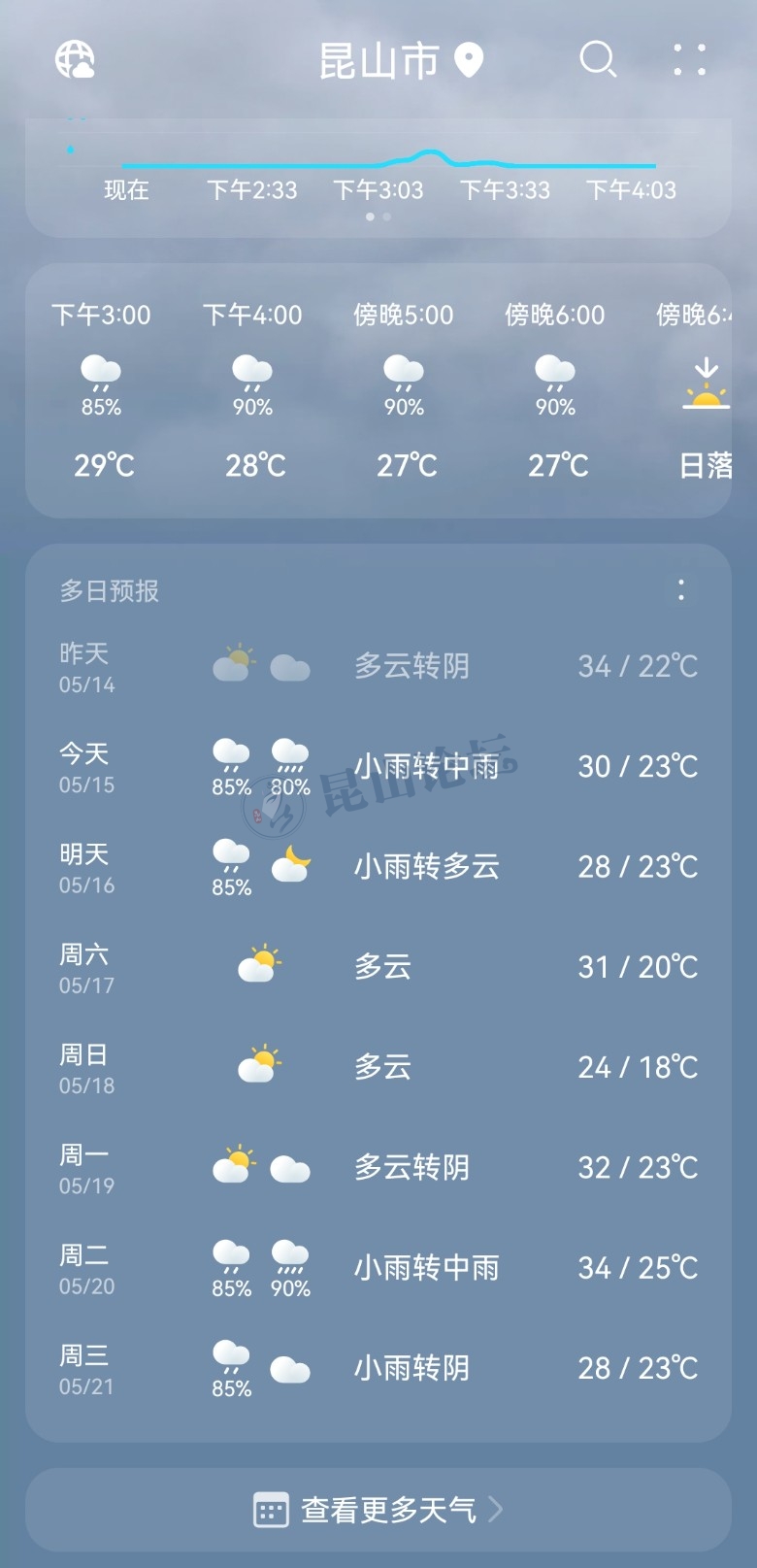757x1568 pixels.
Task: Open Monday 05/19 forecast details
Action: pyautogui.click(x=378, y=1167)
